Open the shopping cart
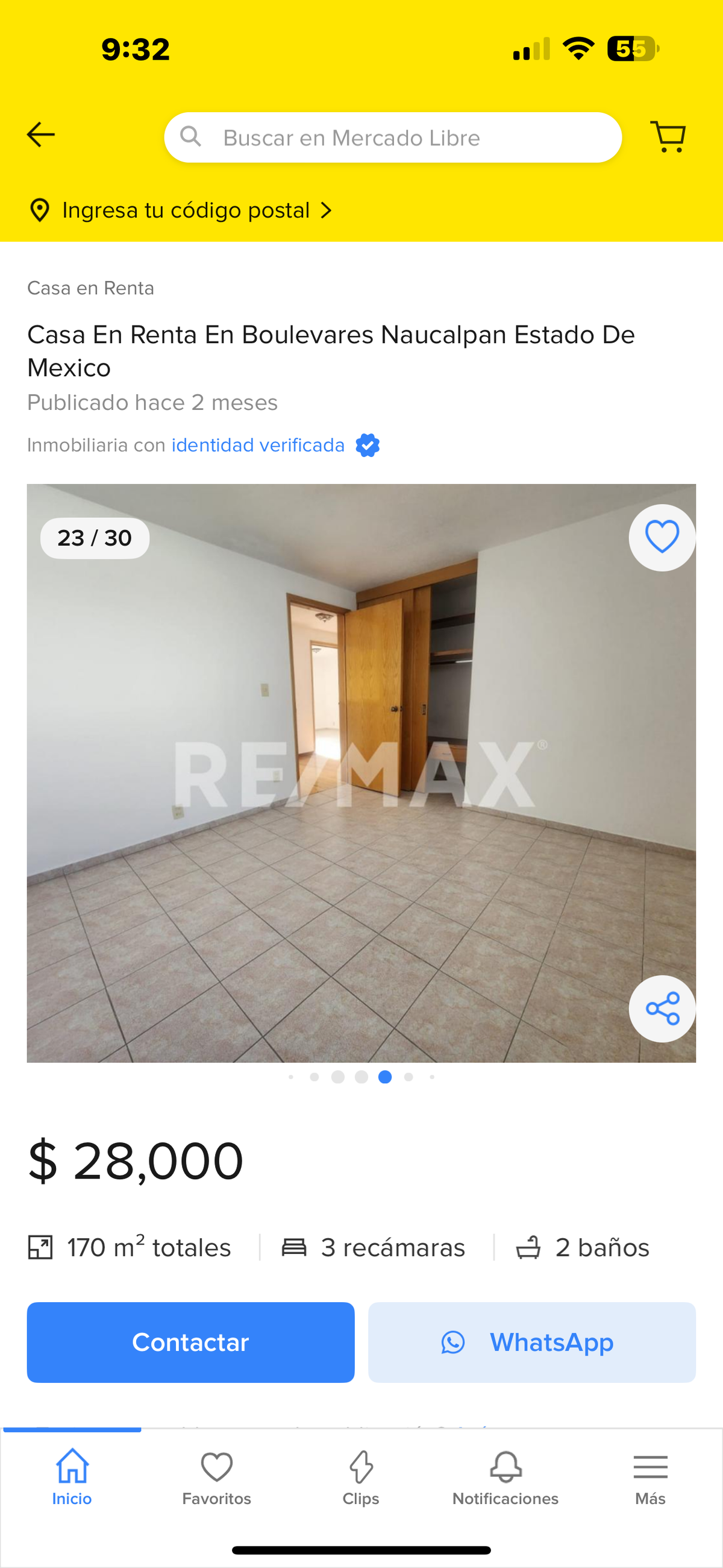 point(668,136)
